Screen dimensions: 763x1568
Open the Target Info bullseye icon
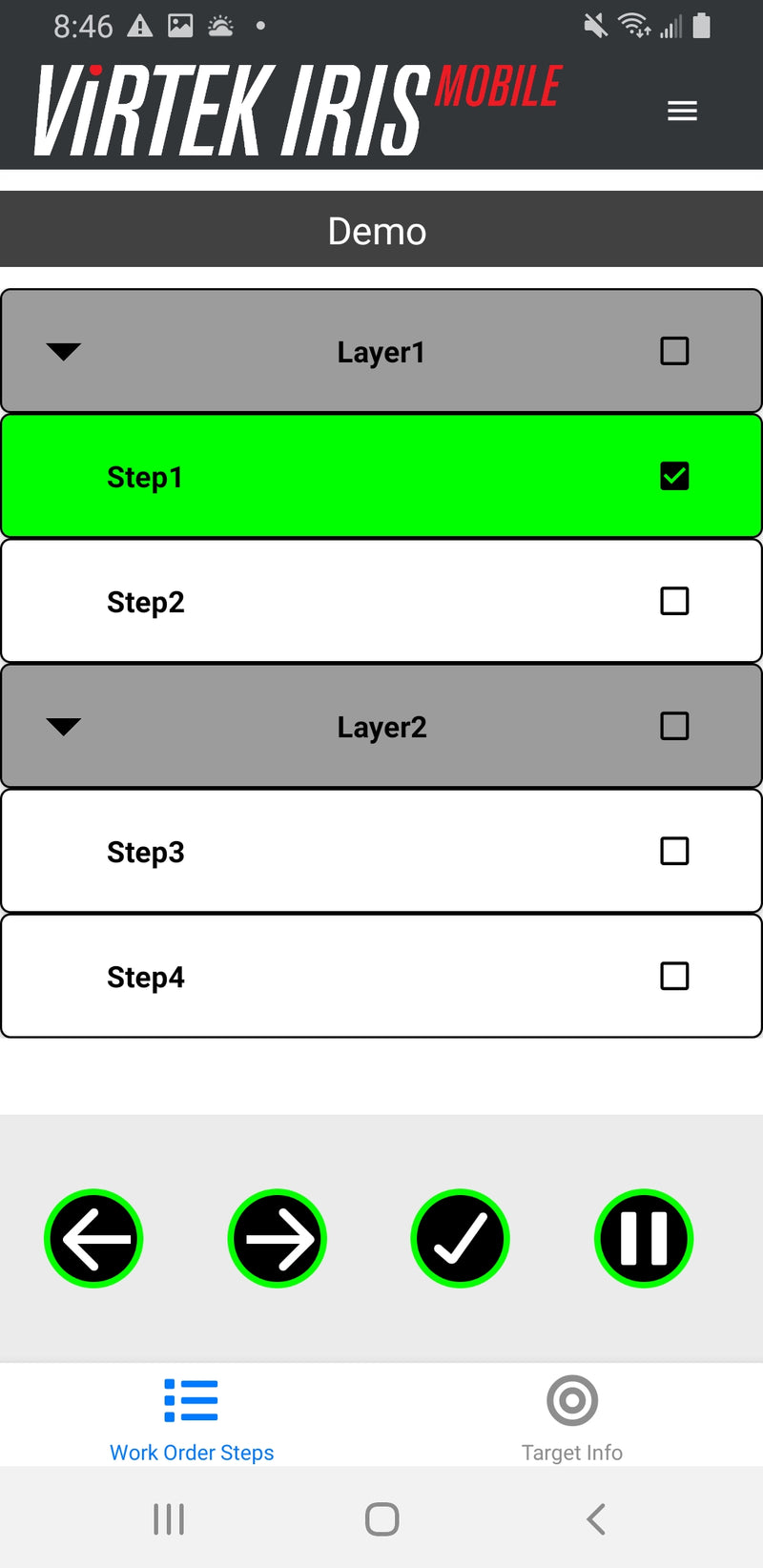pos(570,1401)
